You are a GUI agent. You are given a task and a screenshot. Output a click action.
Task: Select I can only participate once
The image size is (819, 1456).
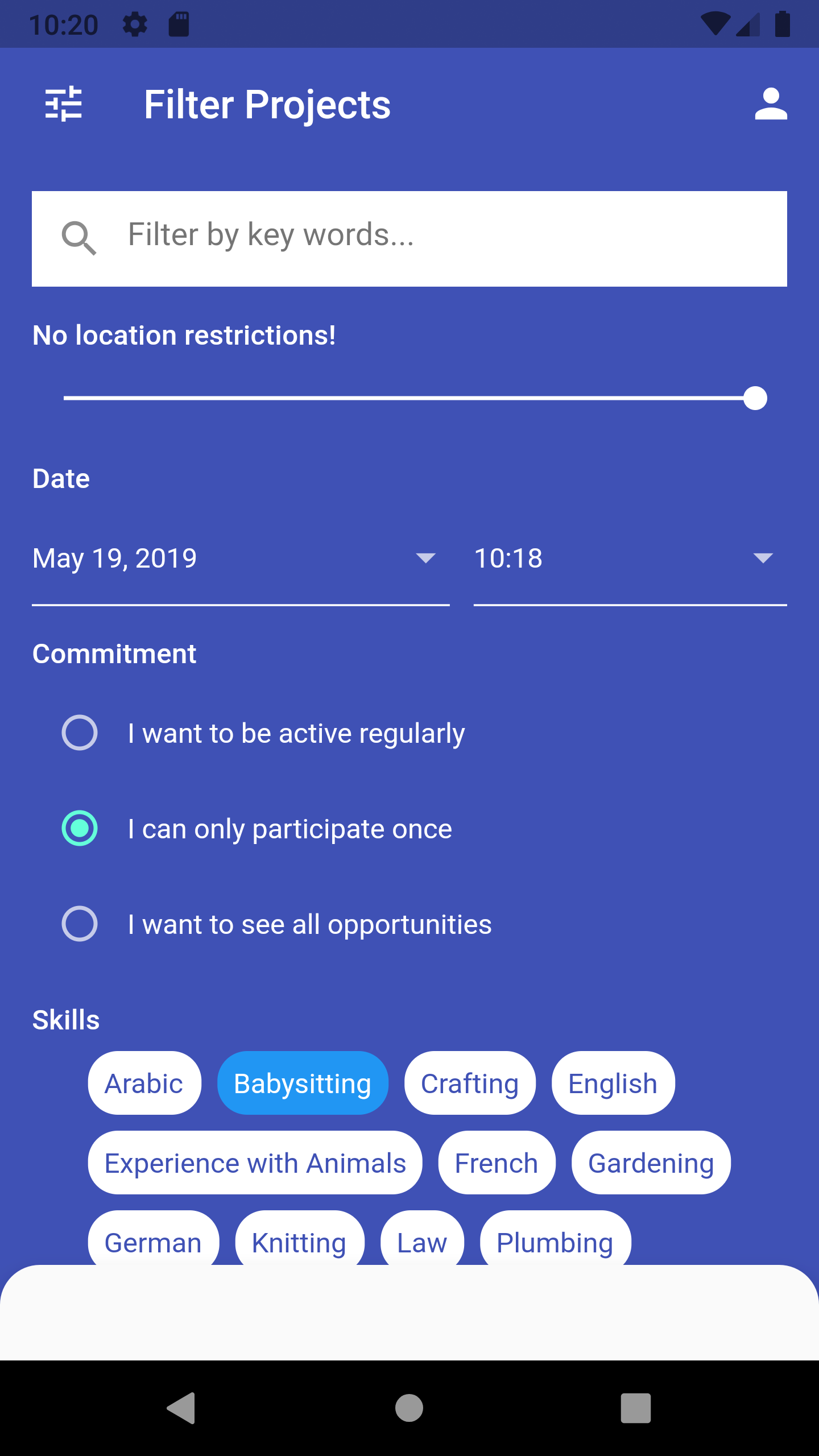(80, 828)
